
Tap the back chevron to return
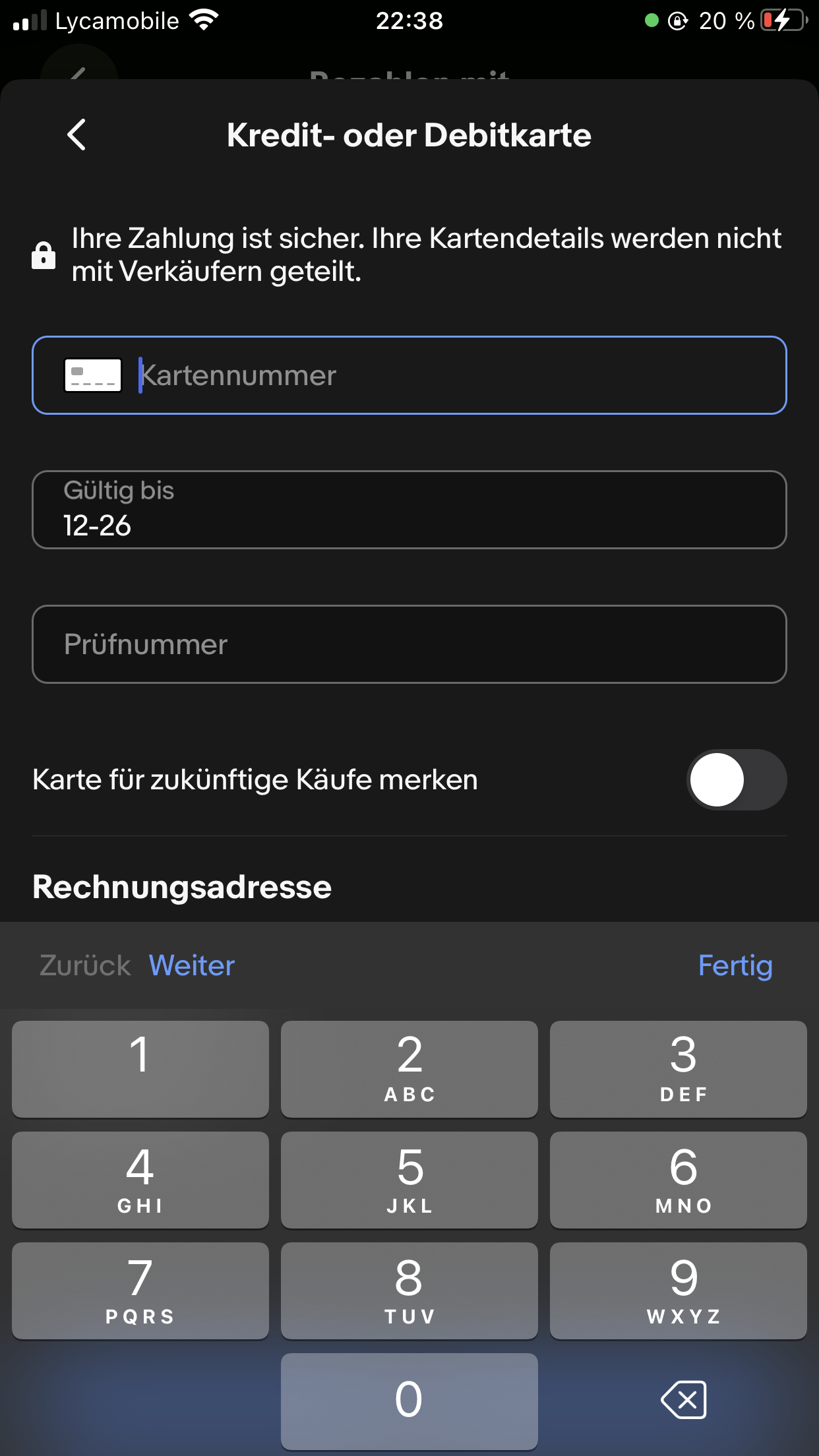click(75, 135)
